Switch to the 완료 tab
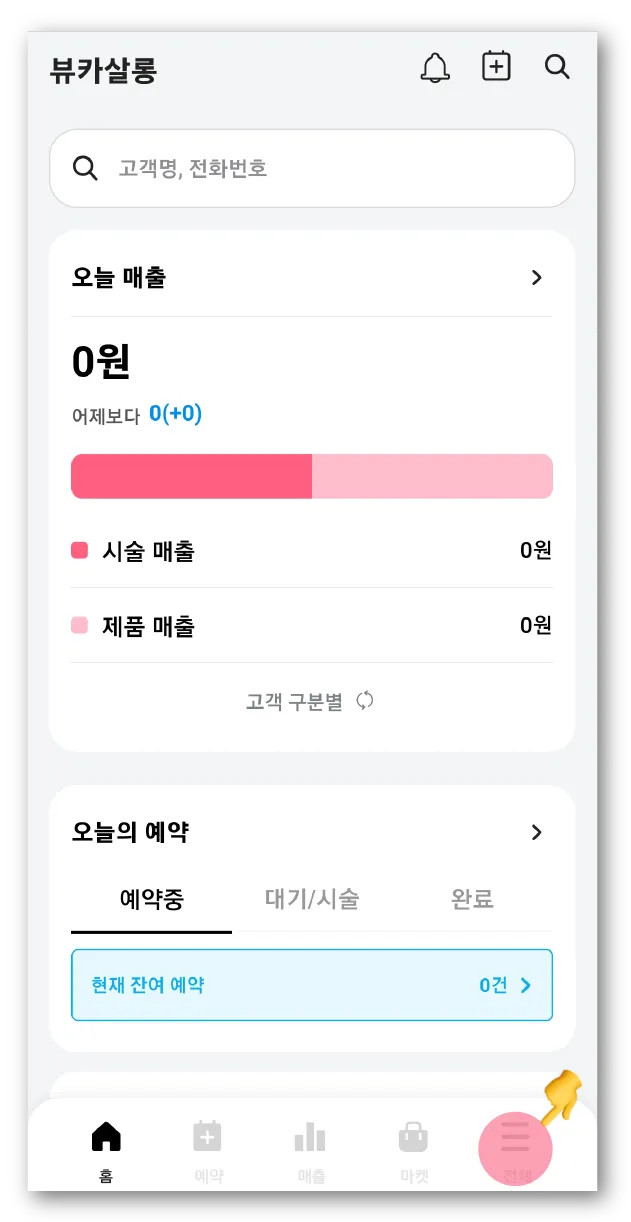The image size is (631, 1222). pos(472,899)
